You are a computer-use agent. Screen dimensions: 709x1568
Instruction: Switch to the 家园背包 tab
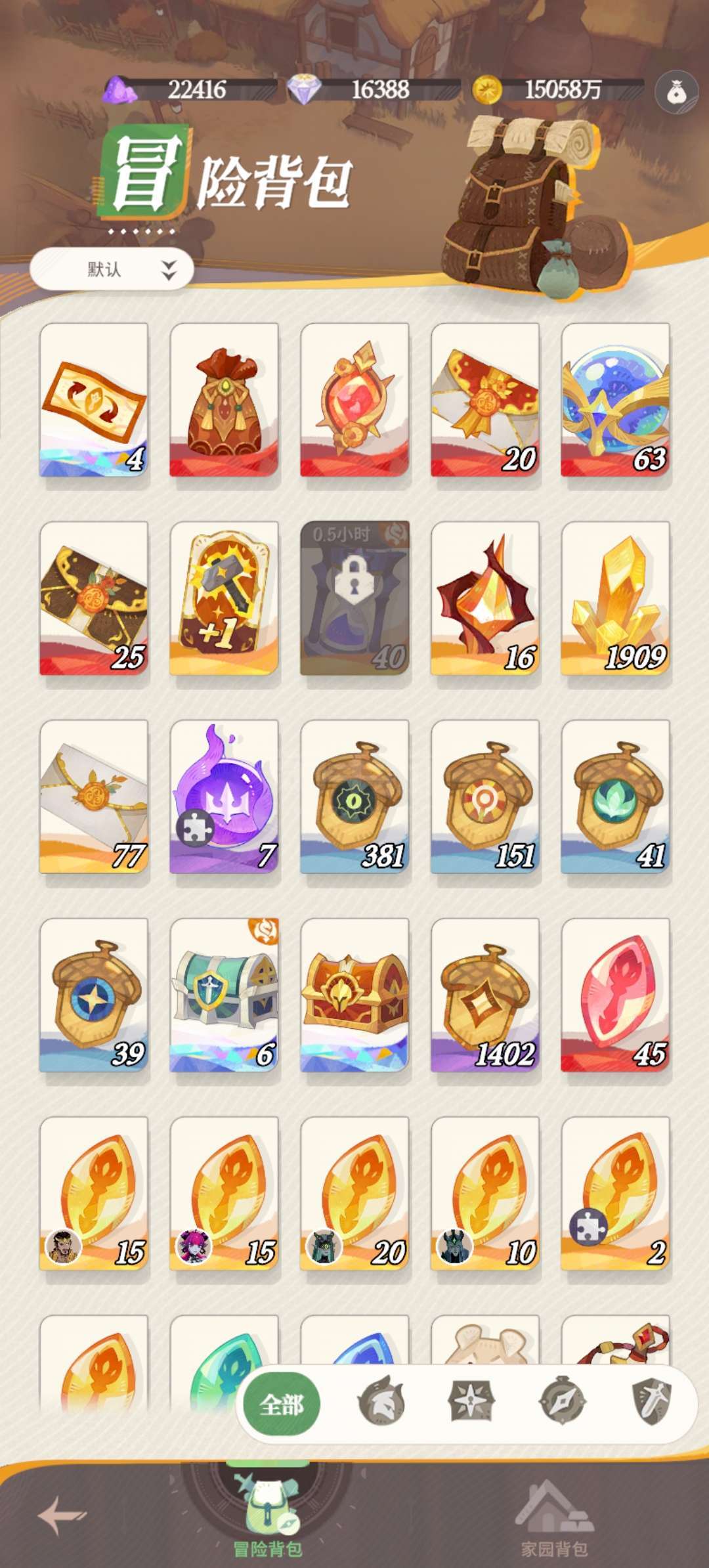(x=555, y=1521)
